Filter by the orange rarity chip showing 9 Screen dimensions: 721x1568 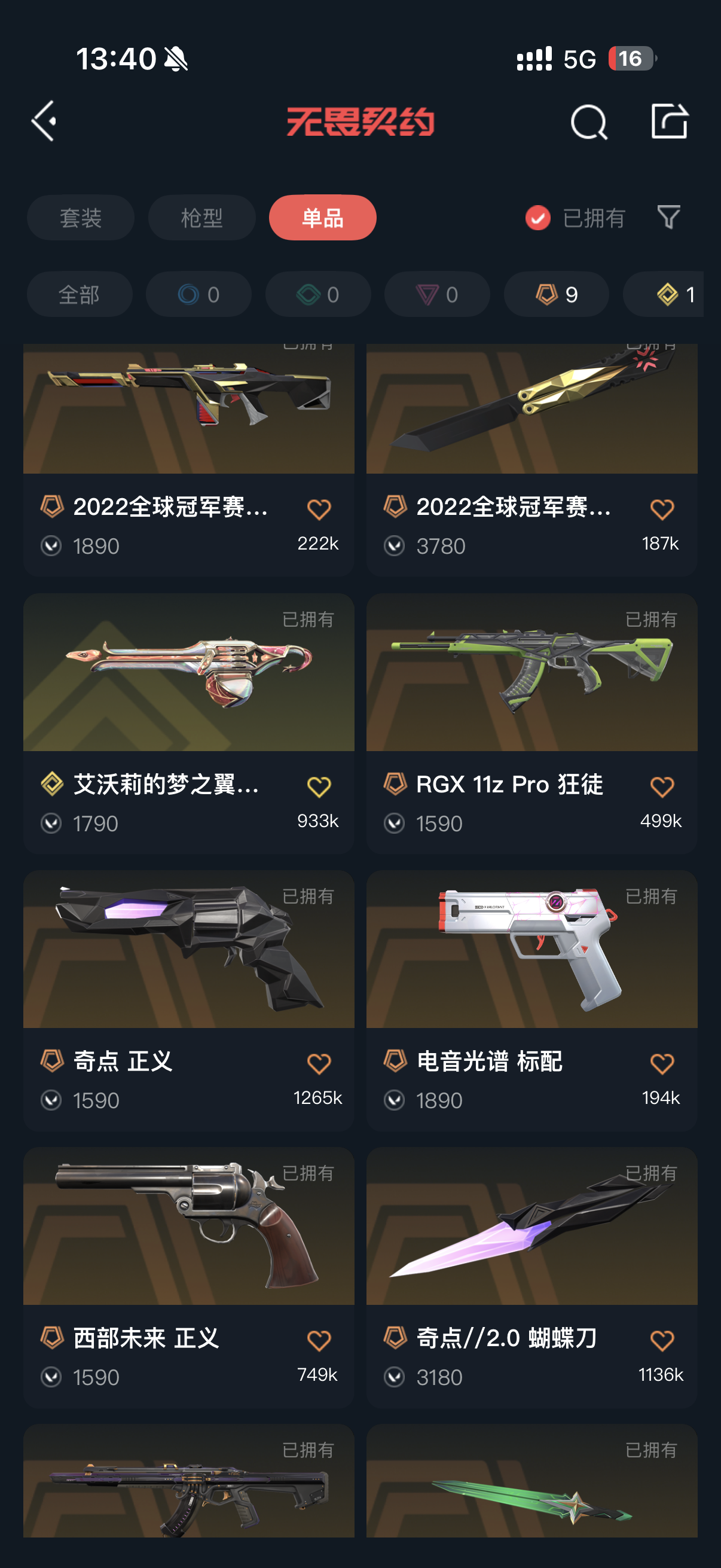point(556,295)
